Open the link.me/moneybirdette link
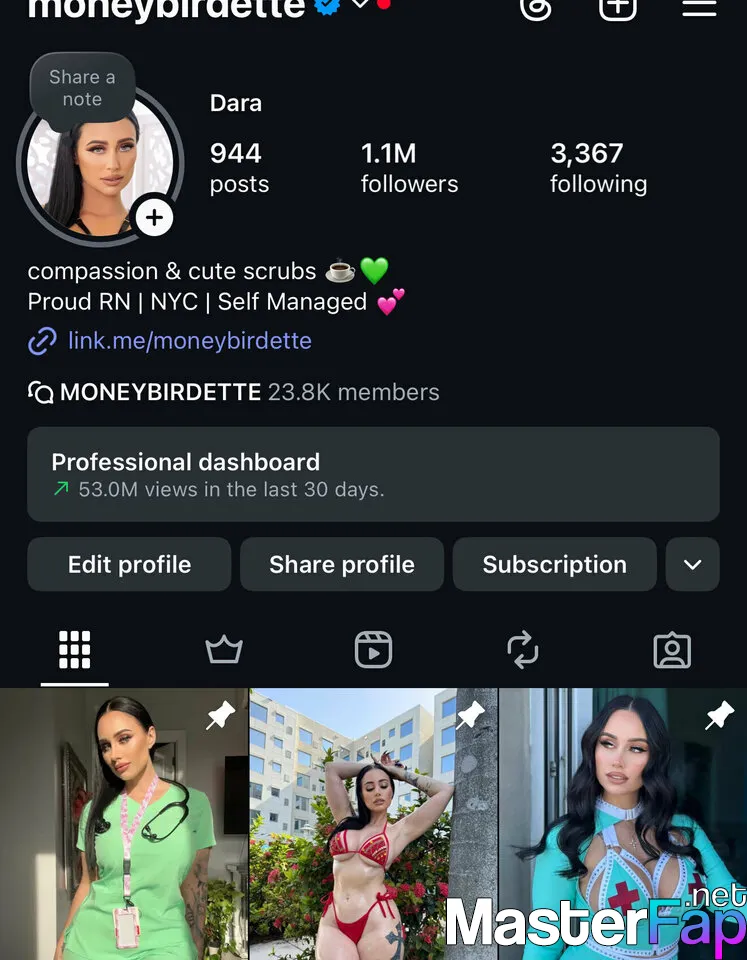Viewport: 747px width, 960px height. click(x=189, y=341)
